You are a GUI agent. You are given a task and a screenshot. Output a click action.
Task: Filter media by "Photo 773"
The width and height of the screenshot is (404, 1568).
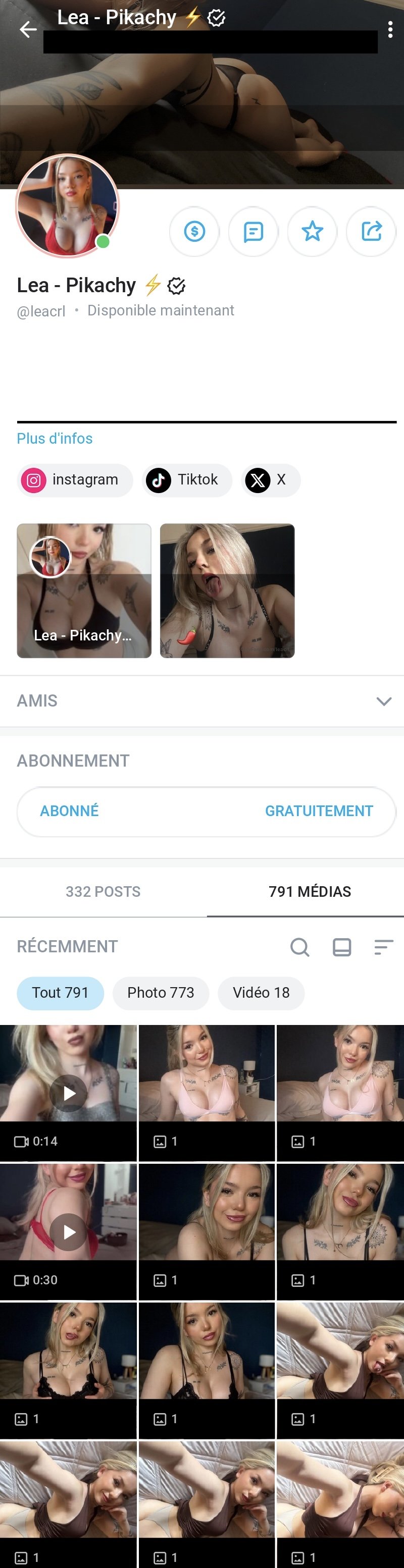(161, 992)
